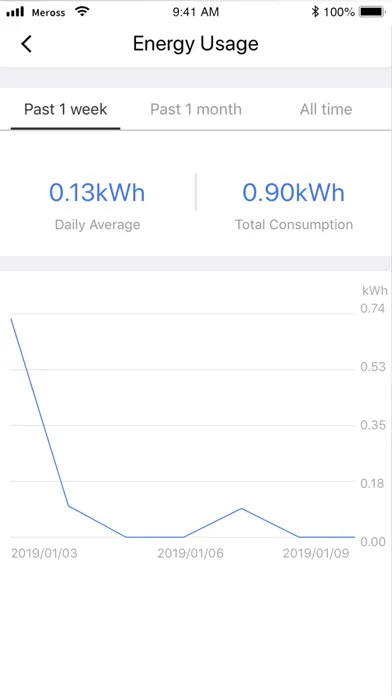Switch to the Past 1 month tab
Viewport: 392px width, 696px height.
pos(196,109)
